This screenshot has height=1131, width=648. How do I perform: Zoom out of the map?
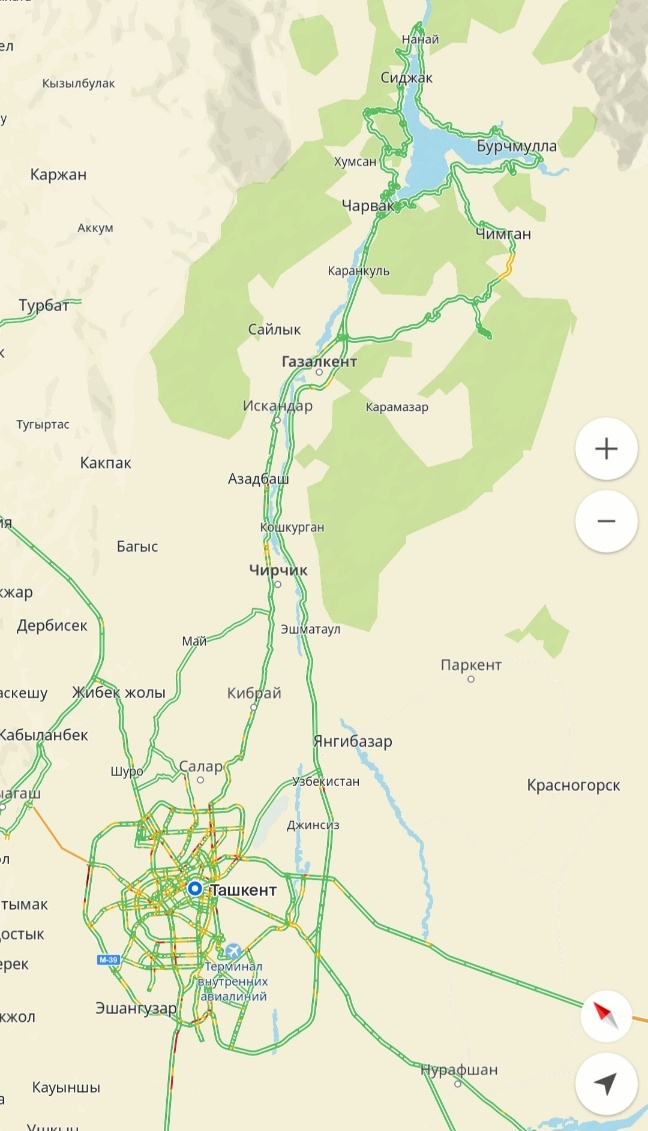(x=606, y=521)
